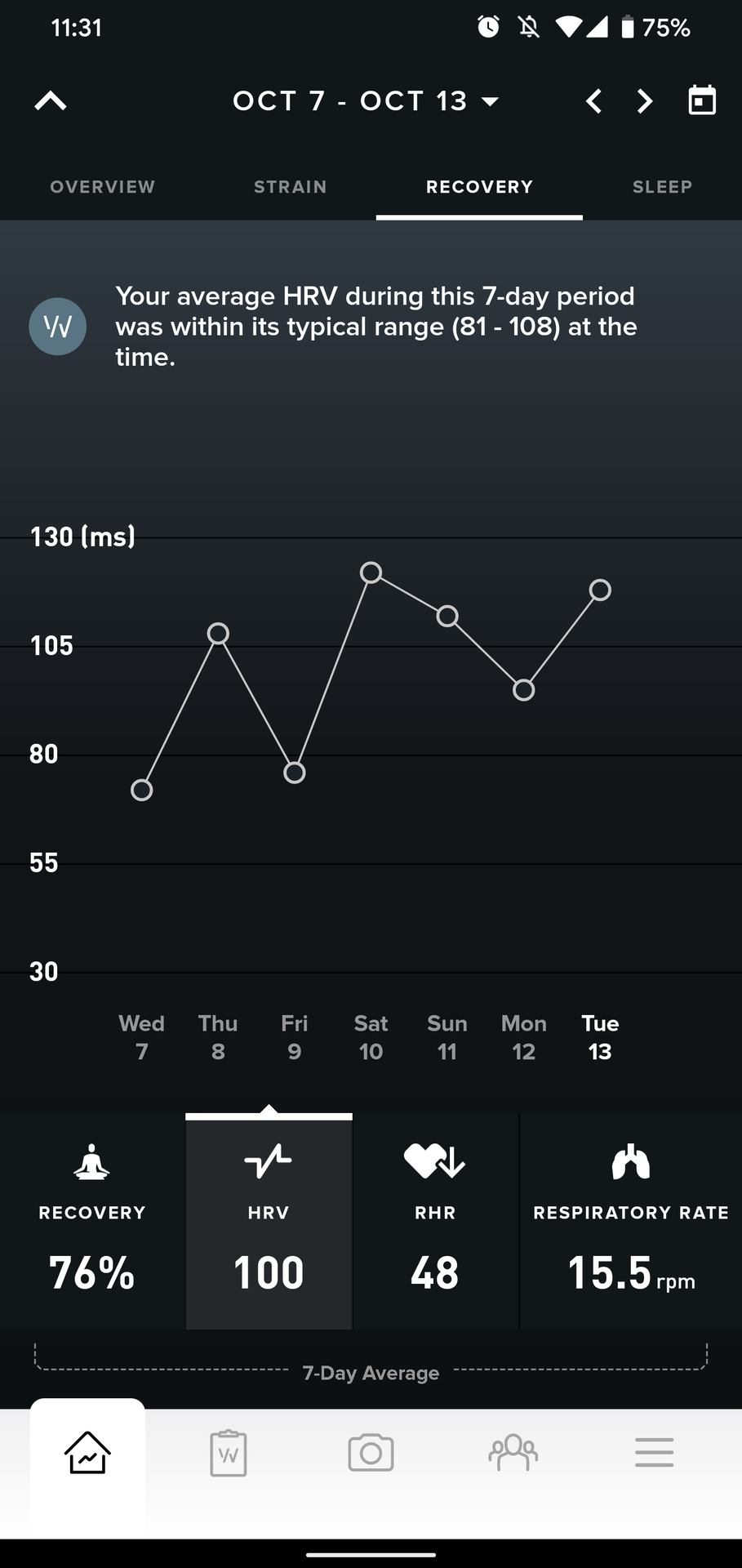Image resolution: width=742 pixels, height=1568 pixels.
Task: Switch to the Strain tab
Action: point(290,187)
